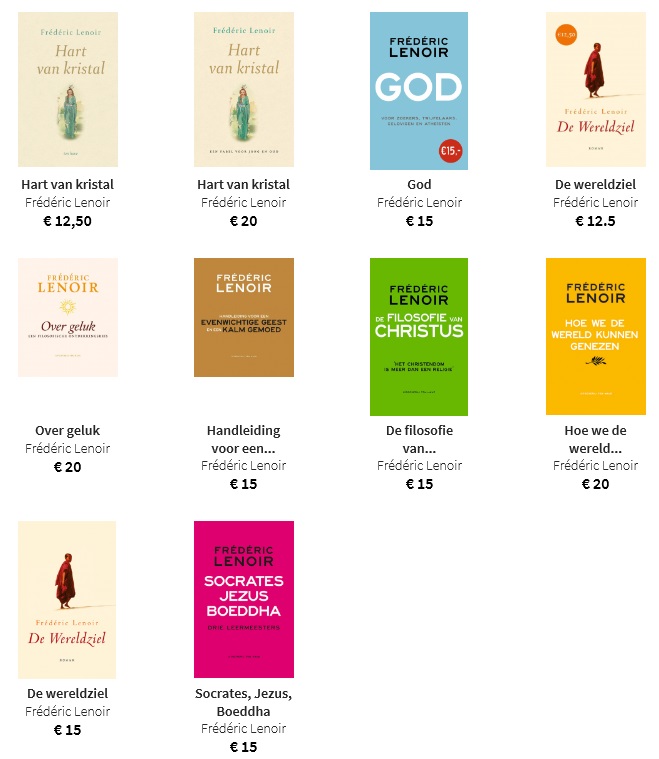The width and height of the screenshot is (659, 759).
Task: Open Handleiding voor een... book card
Action: [x=243, y=318]
